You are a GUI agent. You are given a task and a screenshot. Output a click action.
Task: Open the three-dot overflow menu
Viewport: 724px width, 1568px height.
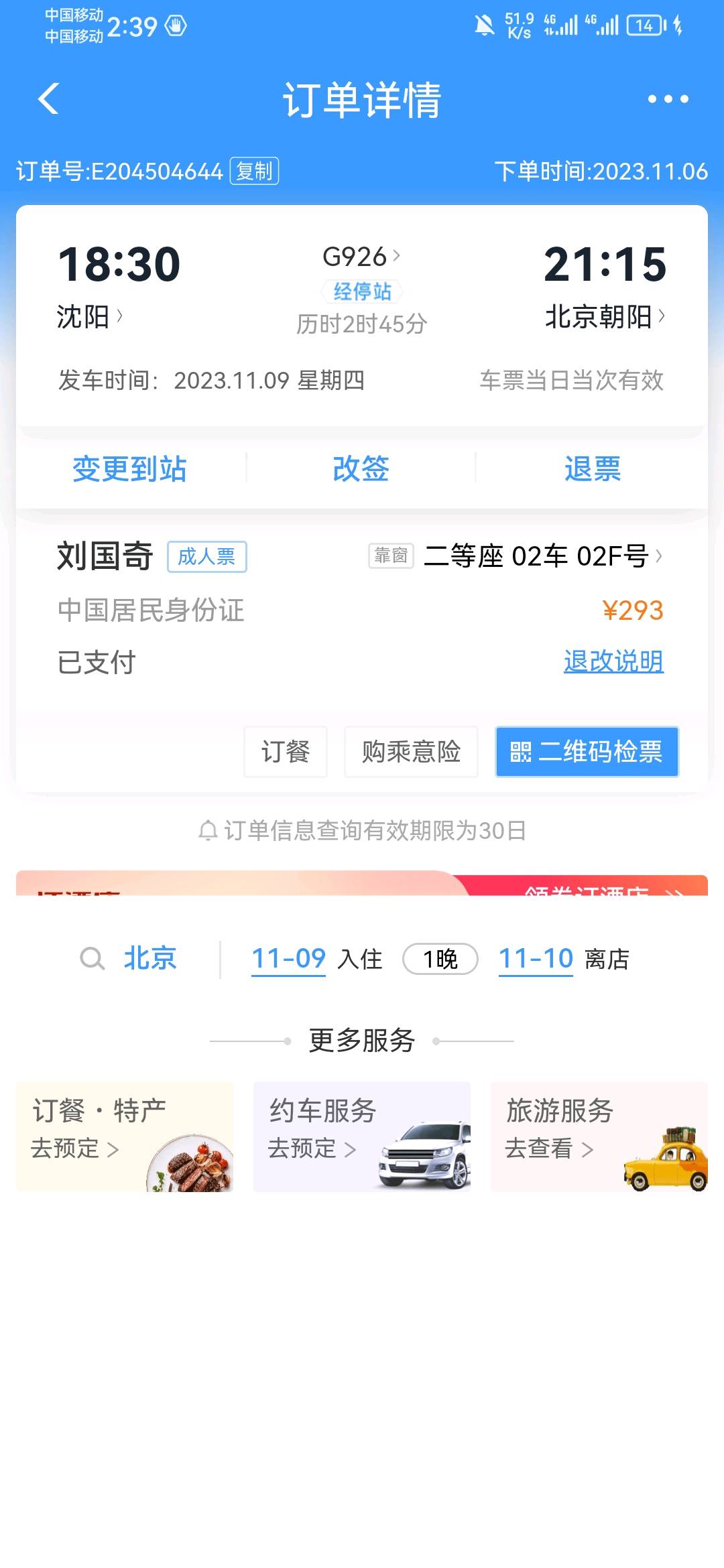[x=668, y=99]
